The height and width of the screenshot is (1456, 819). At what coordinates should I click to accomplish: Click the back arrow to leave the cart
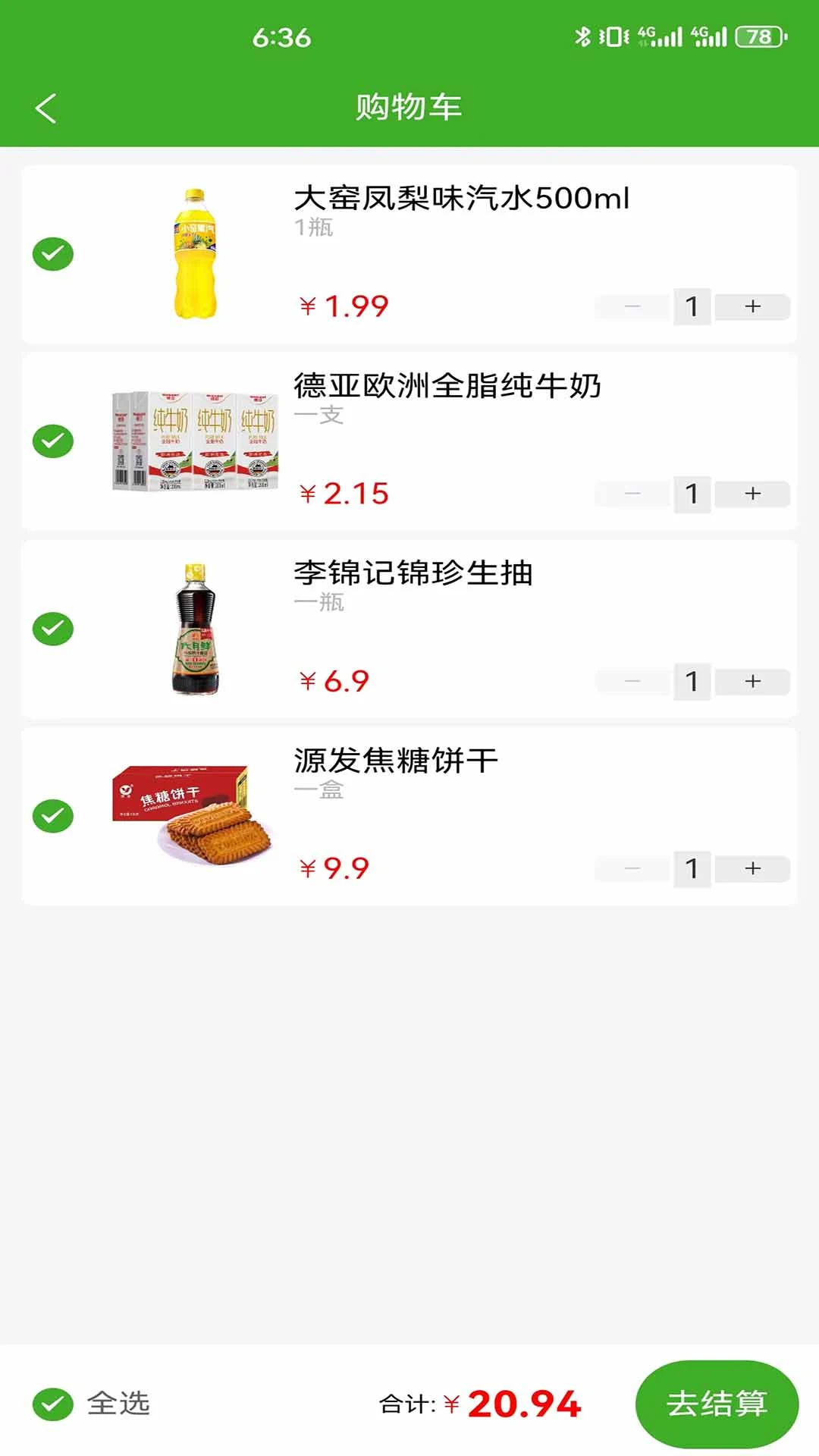coord(47,106)
